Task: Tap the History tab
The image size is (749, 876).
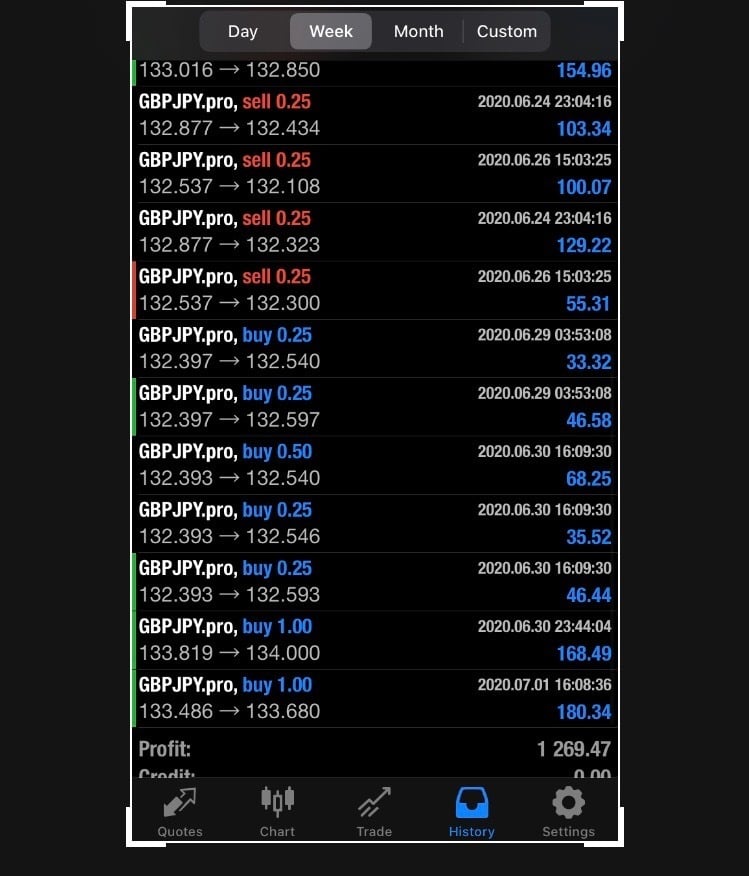Action: point(471,811)
